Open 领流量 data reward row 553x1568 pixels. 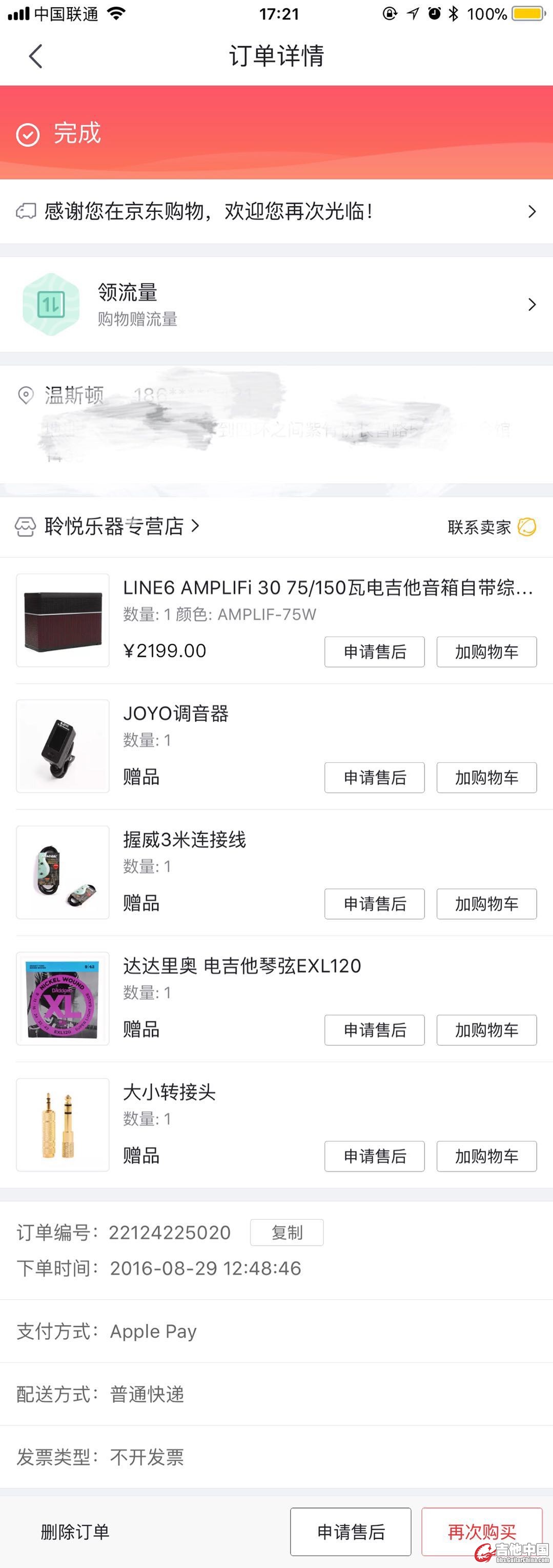(x=276, y=304)
